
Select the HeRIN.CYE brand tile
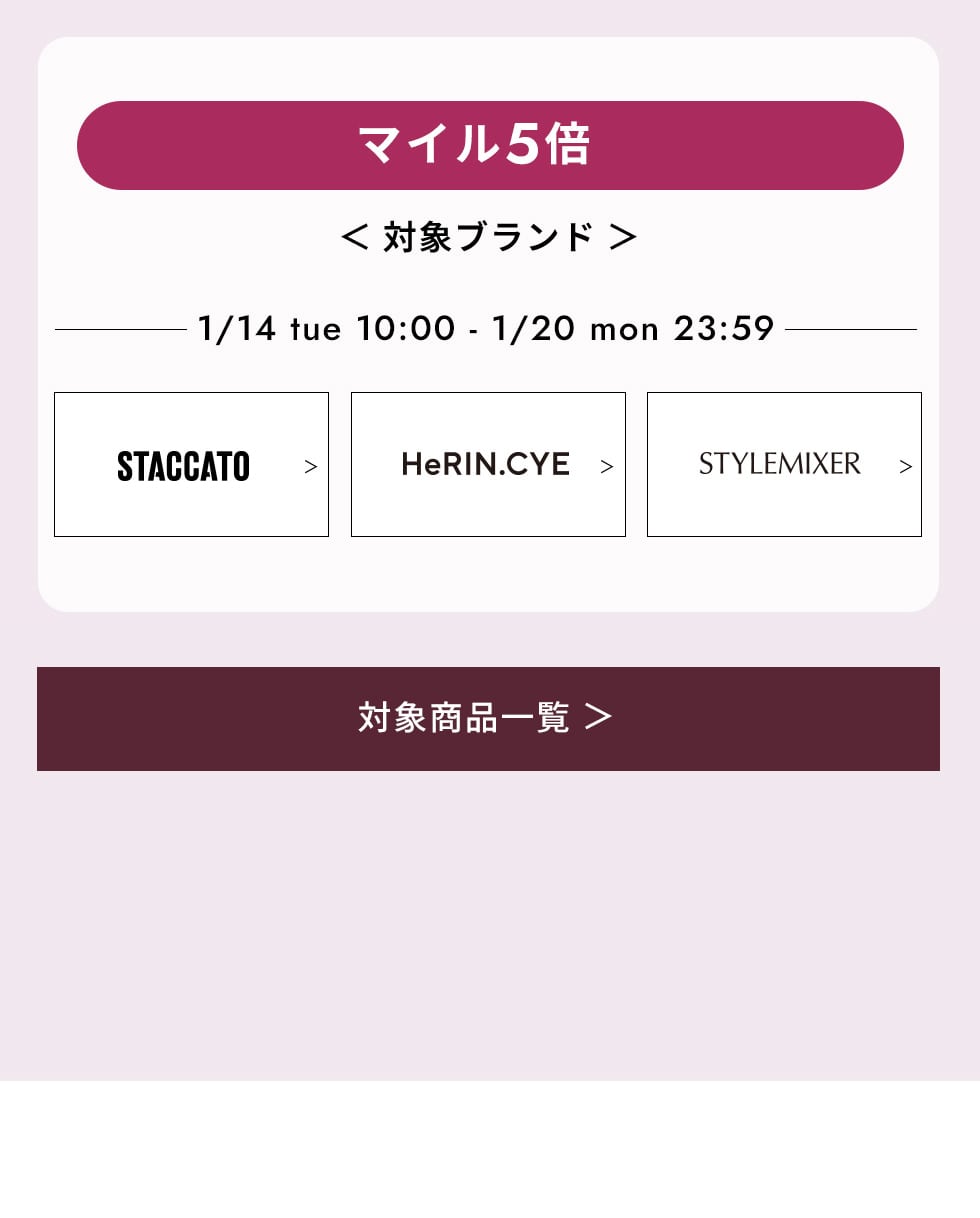[x=488, y=465]
